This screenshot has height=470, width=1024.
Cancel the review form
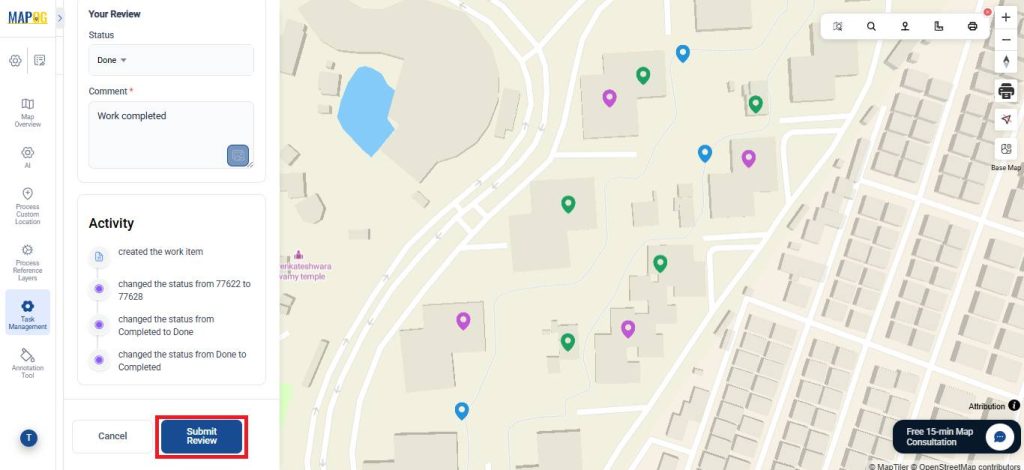112,436
